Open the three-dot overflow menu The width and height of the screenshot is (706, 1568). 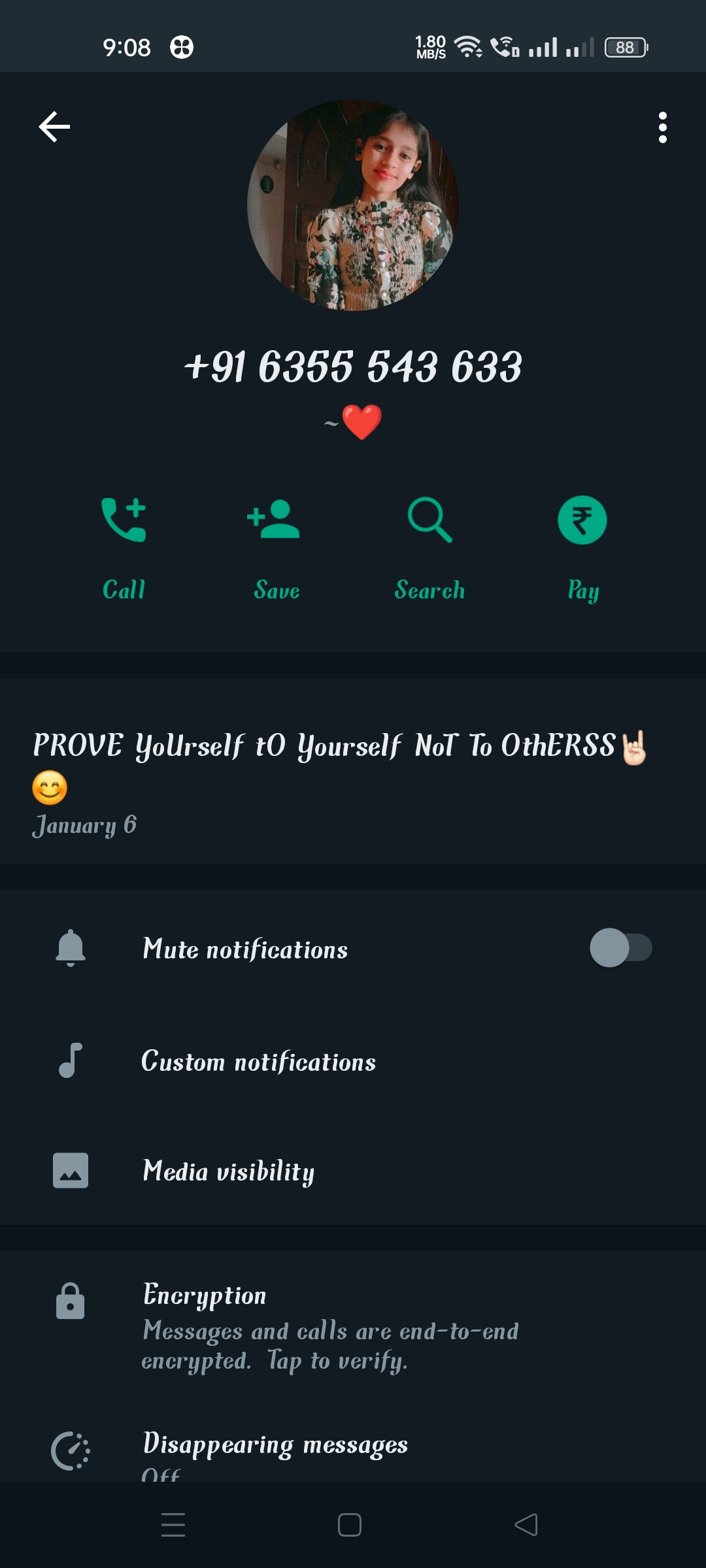(662, 127)
